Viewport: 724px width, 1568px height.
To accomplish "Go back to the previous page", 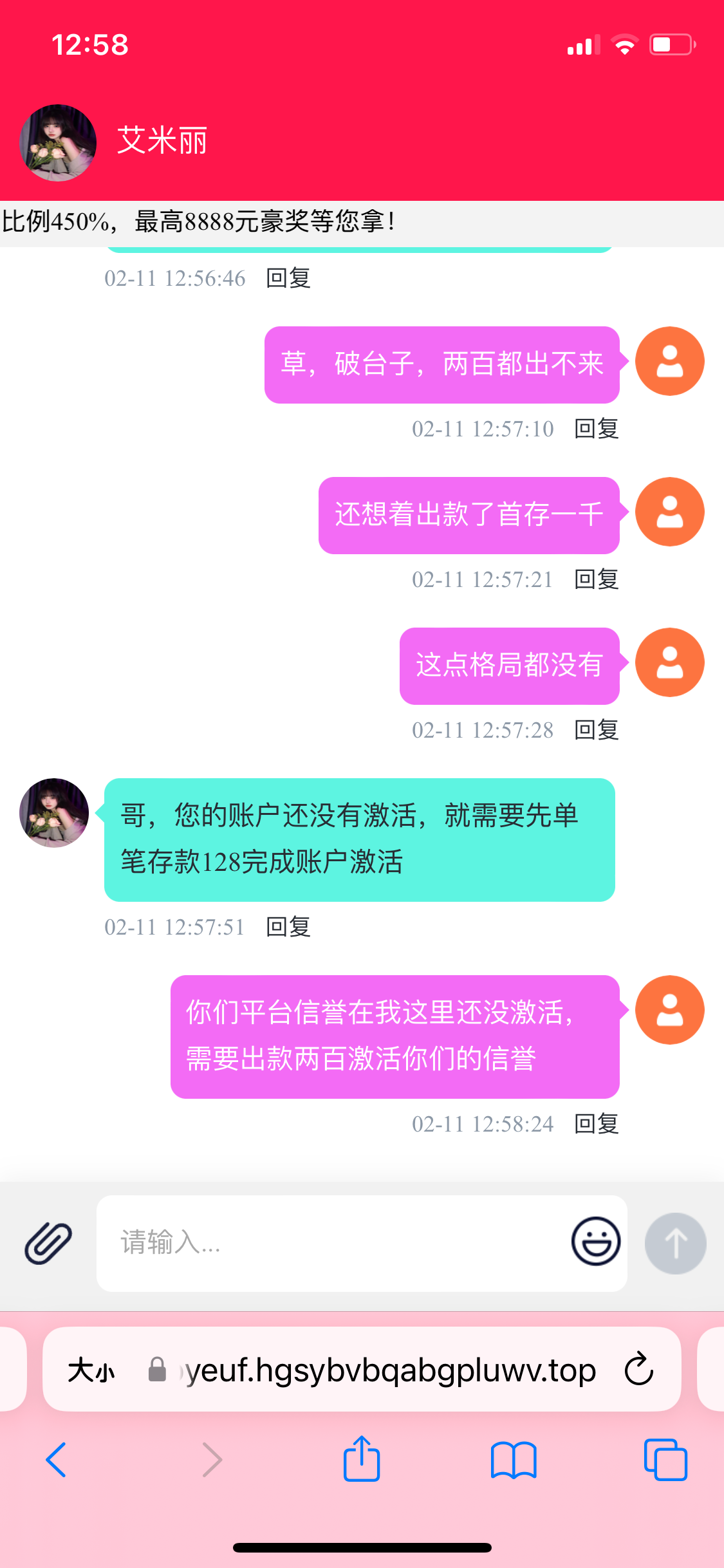I will coord(57,1459).
